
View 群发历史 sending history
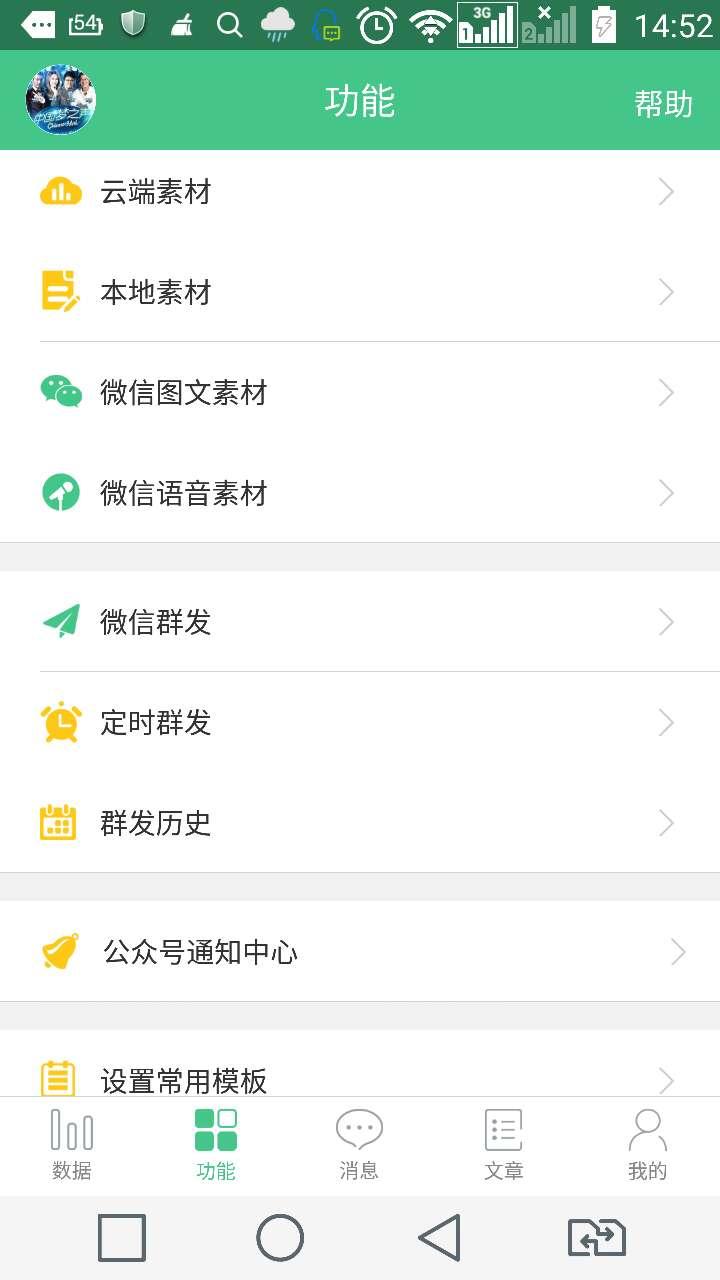pos(360,823)
